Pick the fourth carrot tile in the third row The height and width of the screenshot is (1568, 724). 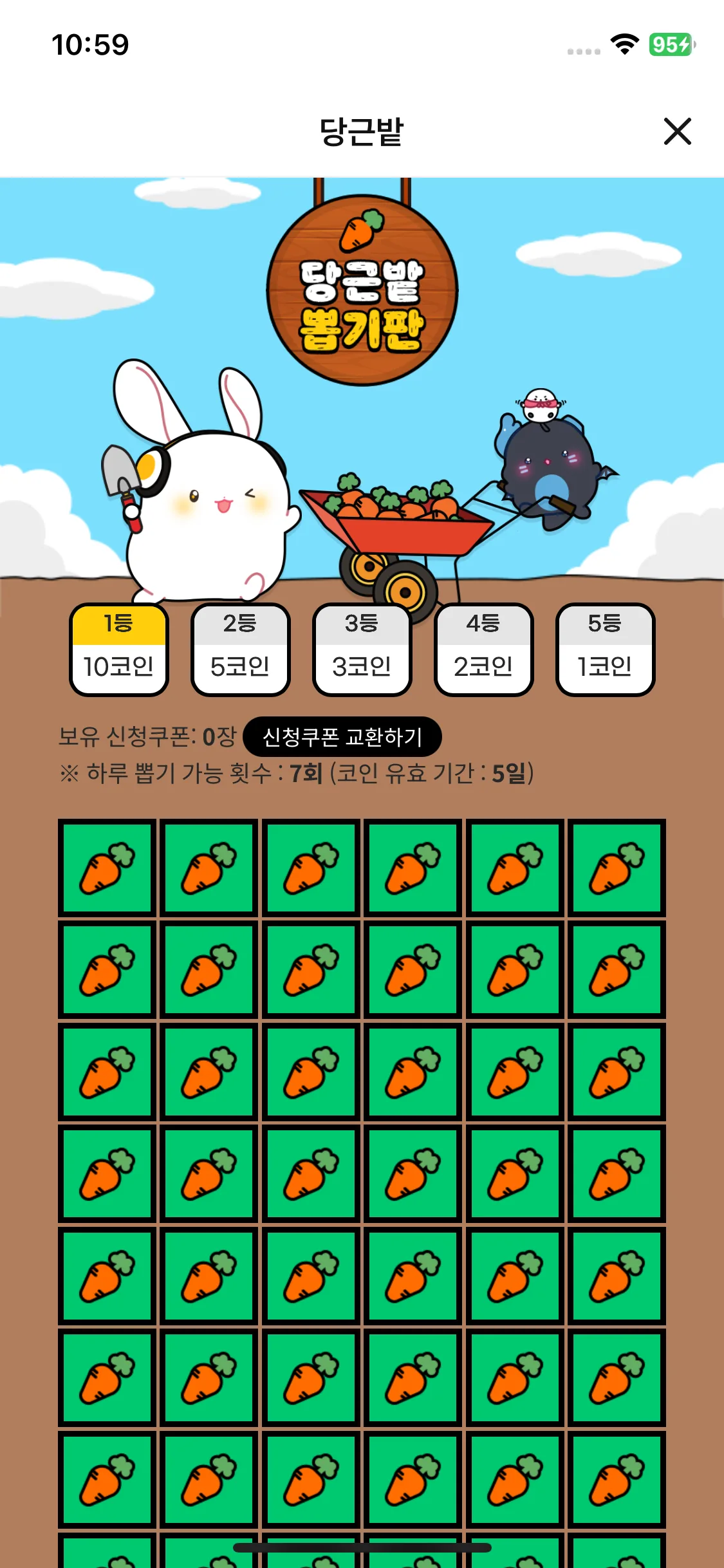point(413,1072)
